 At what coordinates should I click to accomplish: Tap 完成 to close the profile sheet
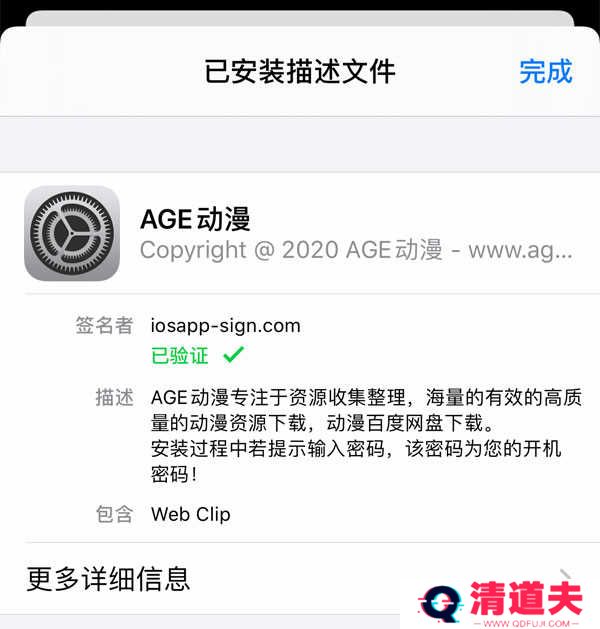[x=545, y=72]
